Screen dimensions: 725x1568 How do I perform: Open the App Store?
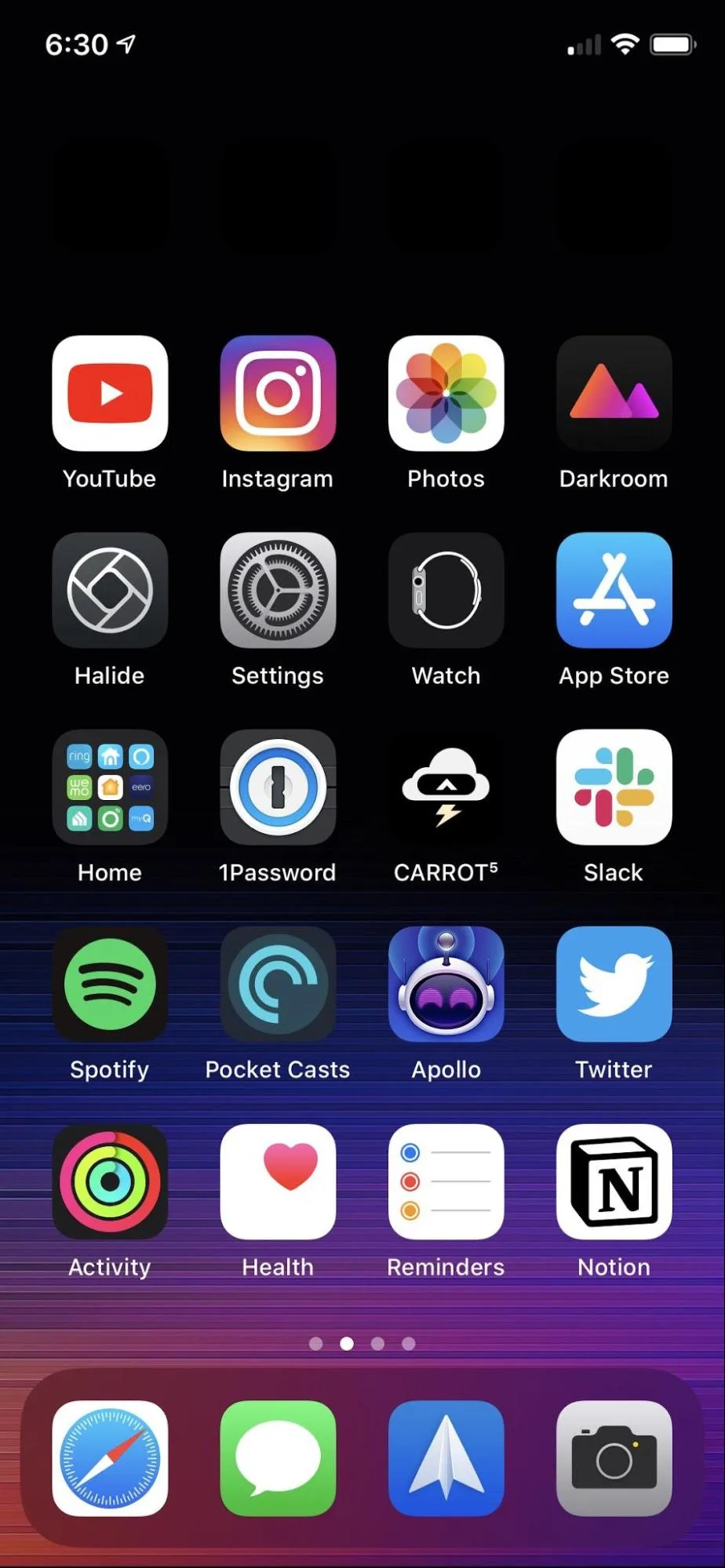click(x=614, y=590)
